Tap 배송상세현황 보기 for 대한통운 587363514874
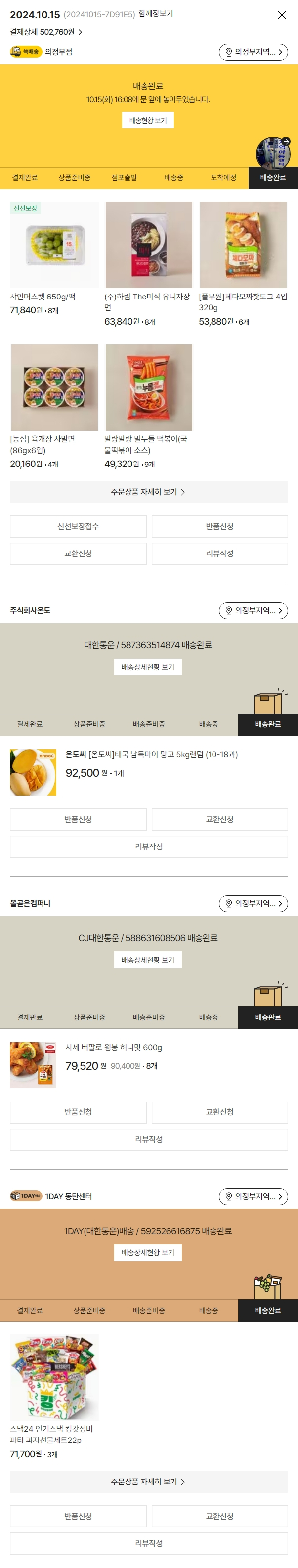Screen dimensions: 298x1568 (x=148, y=667)
